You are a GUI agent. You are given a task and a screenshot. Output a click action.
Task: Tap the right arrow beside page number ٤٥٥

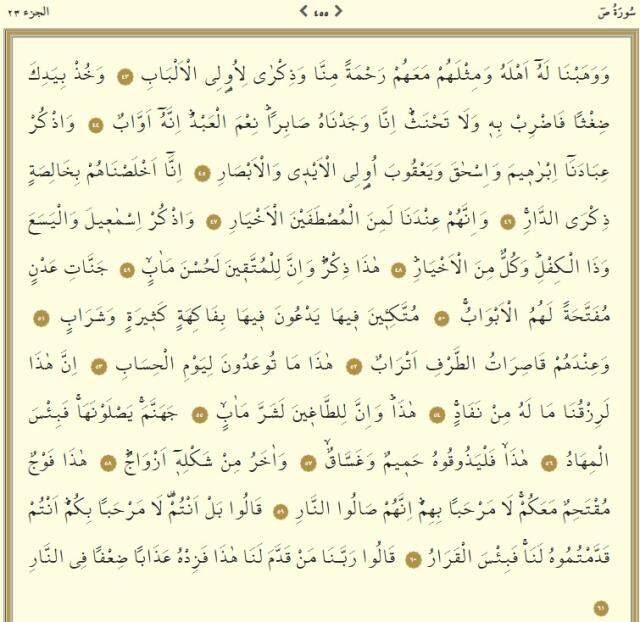pyautogui.click(x=337, y=11)
